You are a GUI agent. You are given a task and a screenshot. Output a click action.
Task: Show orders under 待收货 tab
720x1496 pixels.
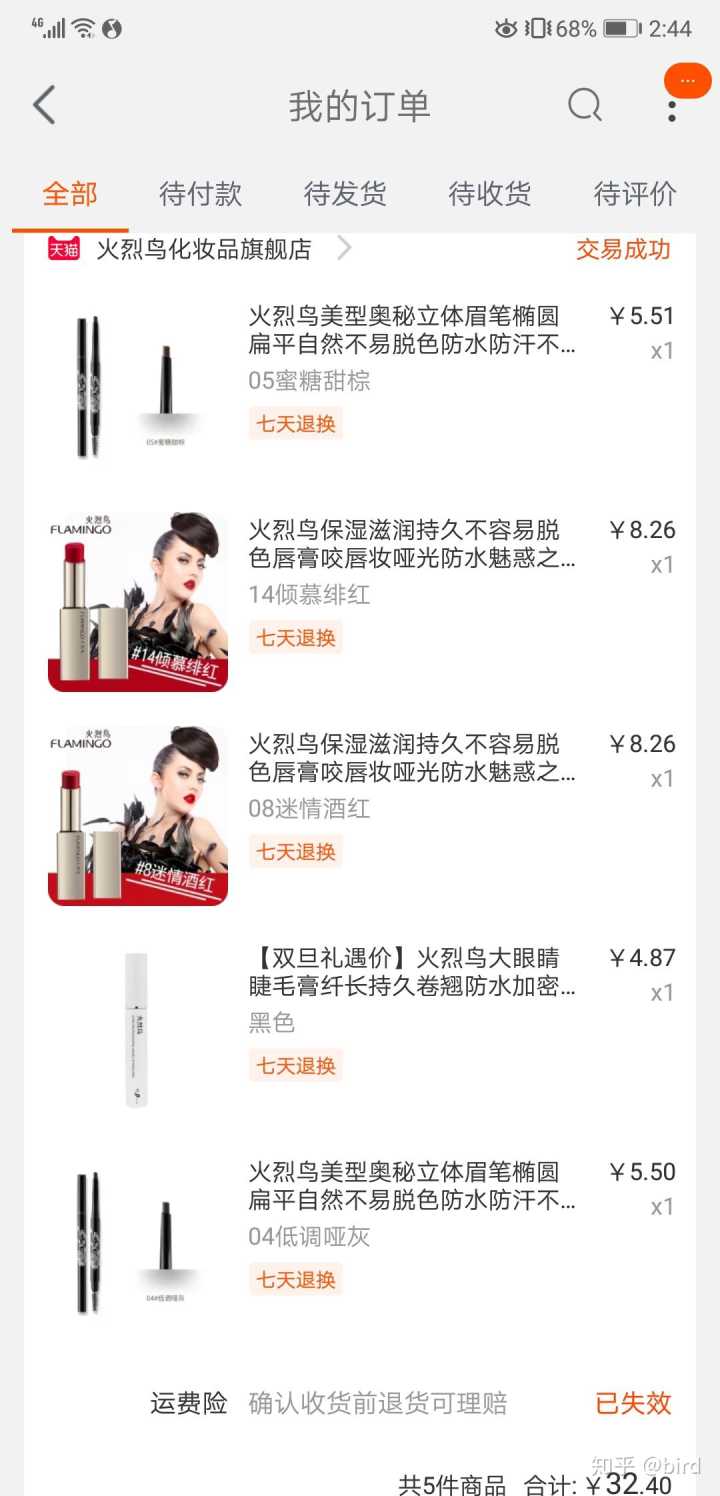(490, 194)
